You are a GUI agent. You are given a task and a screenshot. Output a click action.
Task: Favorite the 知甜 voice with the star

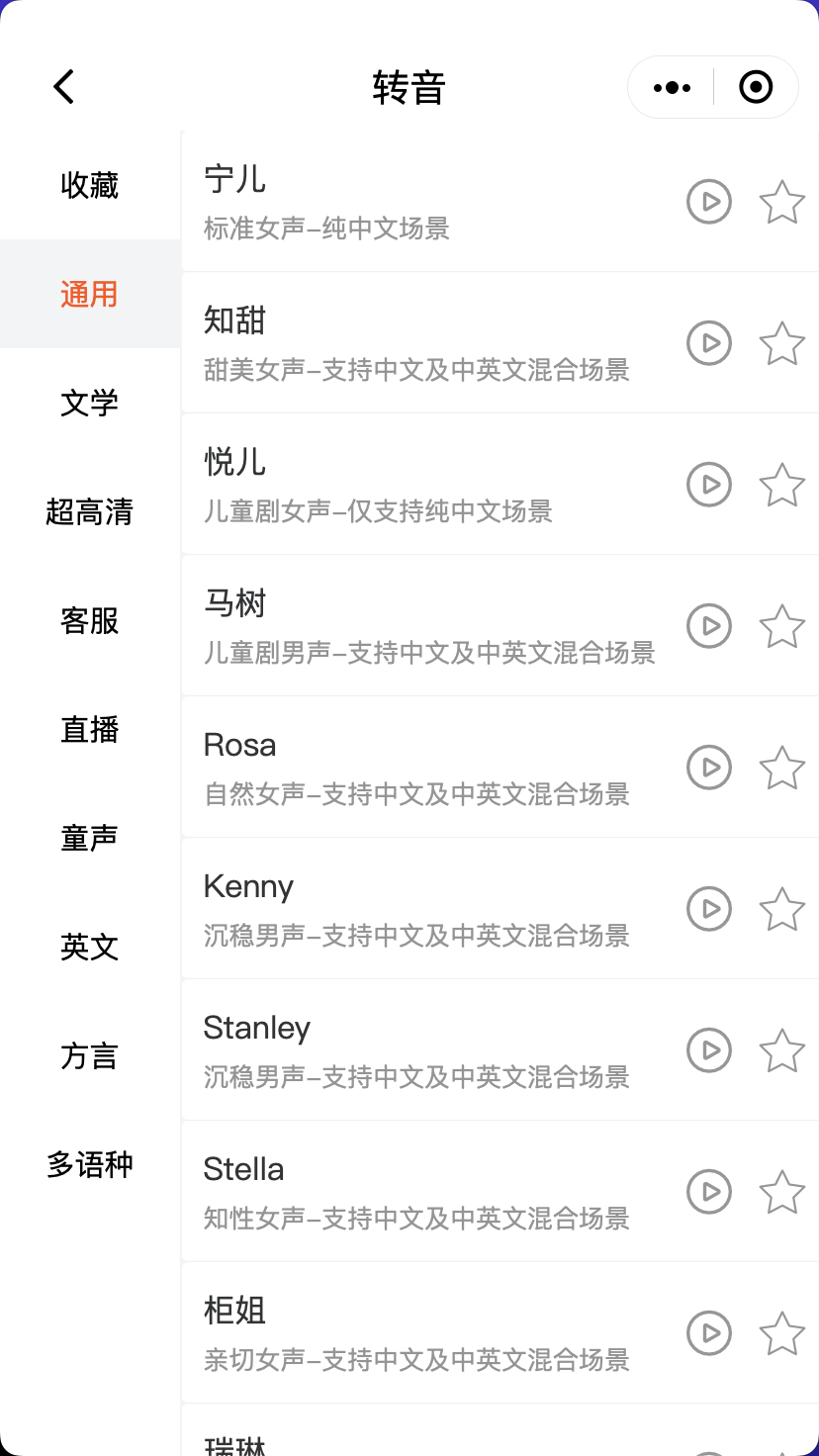click(781, 343)
